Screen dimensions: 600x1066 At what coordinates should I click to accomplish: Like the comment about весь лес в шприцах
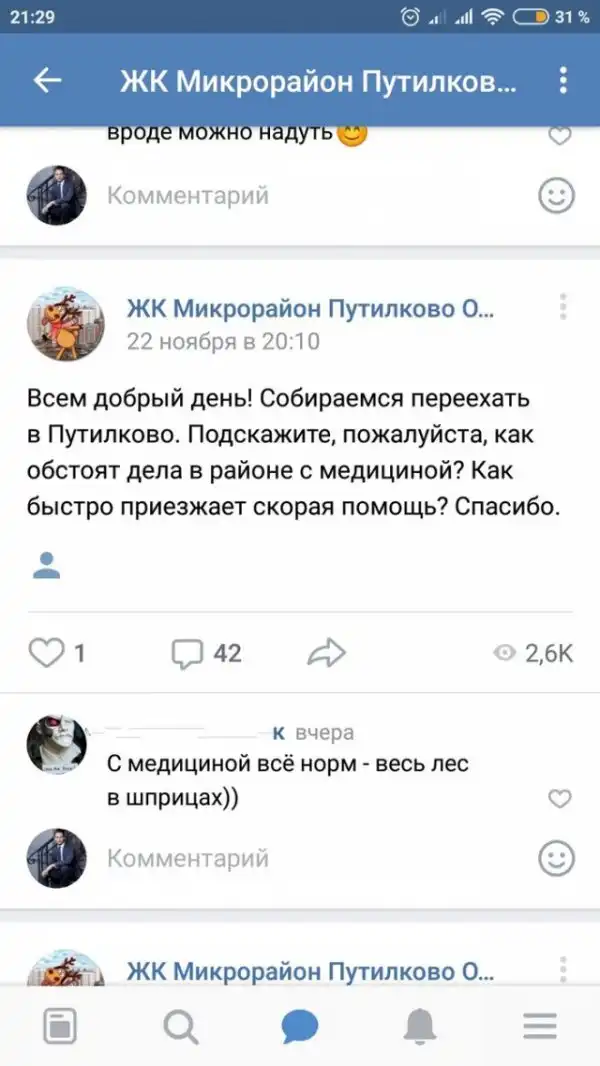[x=560, y=797]
